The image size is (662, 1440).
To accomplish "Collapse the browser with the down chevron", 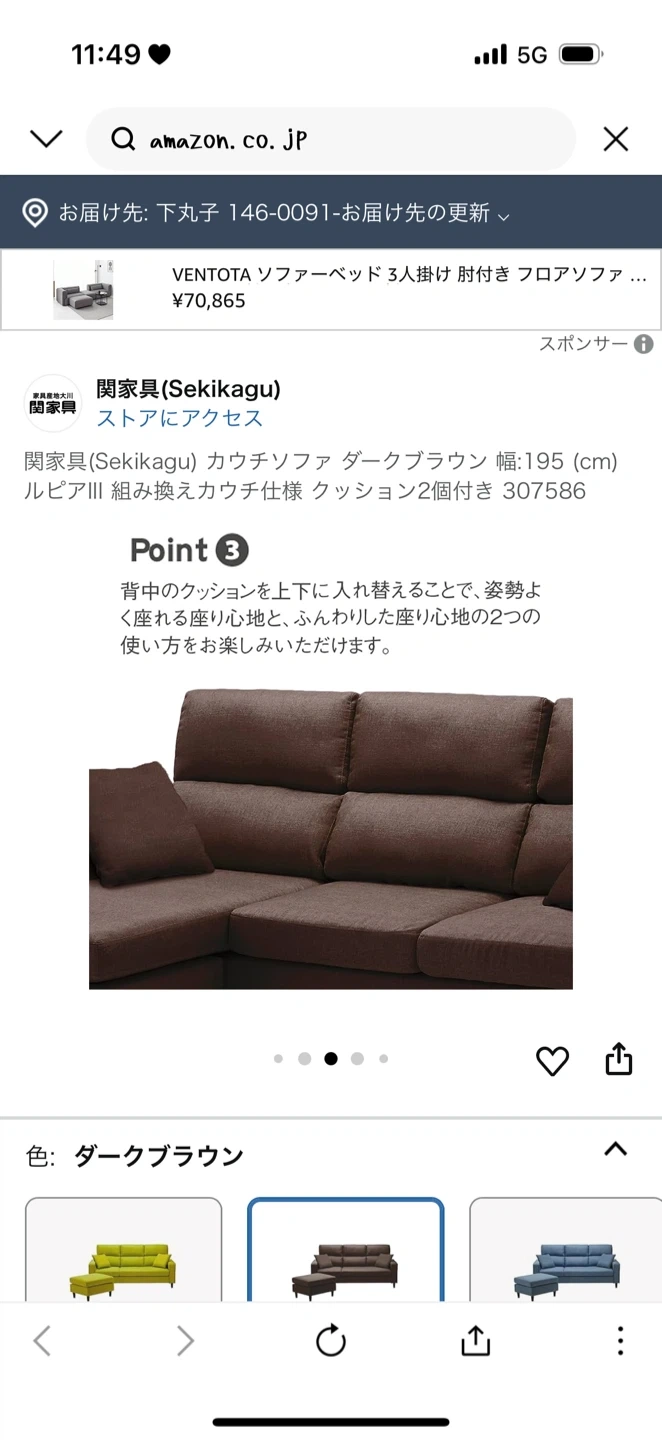I will pyautogui.click(x=46, y=139).
